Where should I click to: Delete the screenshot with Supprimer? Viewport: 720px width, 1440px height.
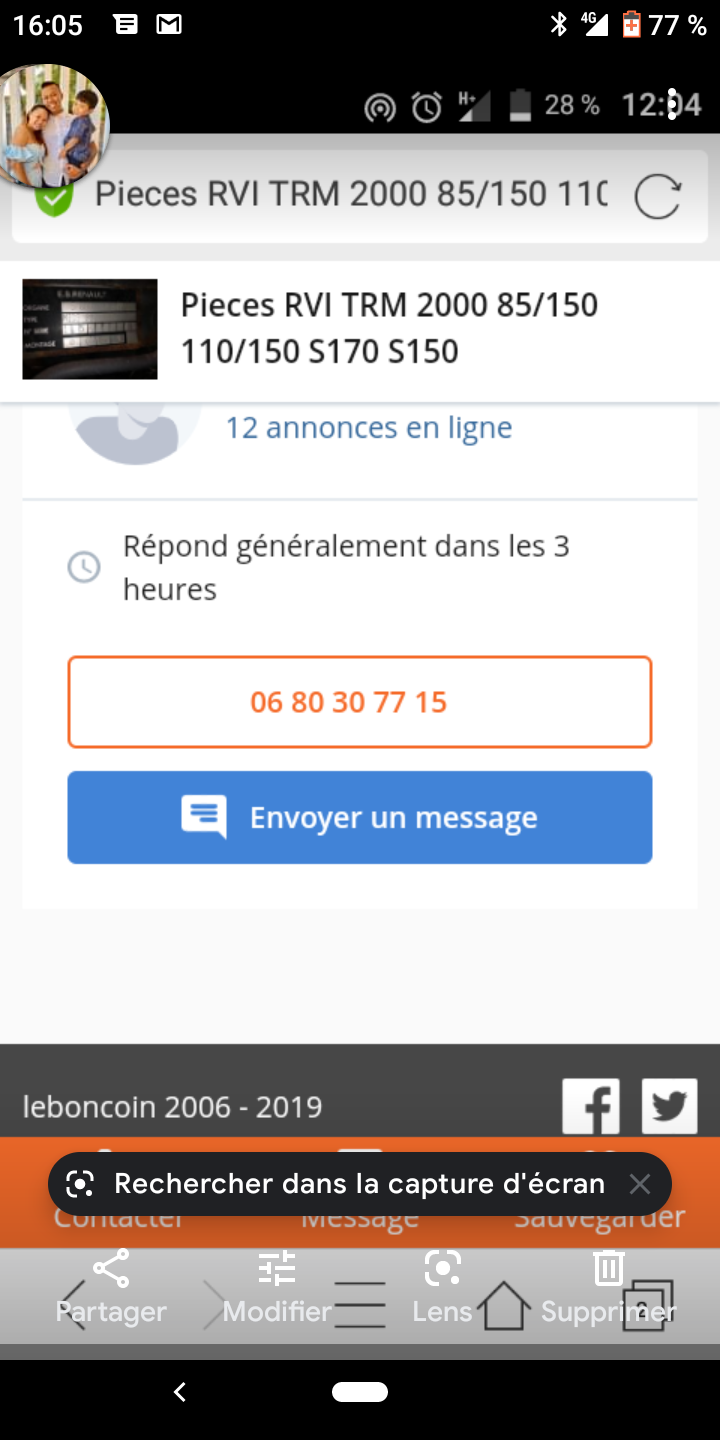608,1288
